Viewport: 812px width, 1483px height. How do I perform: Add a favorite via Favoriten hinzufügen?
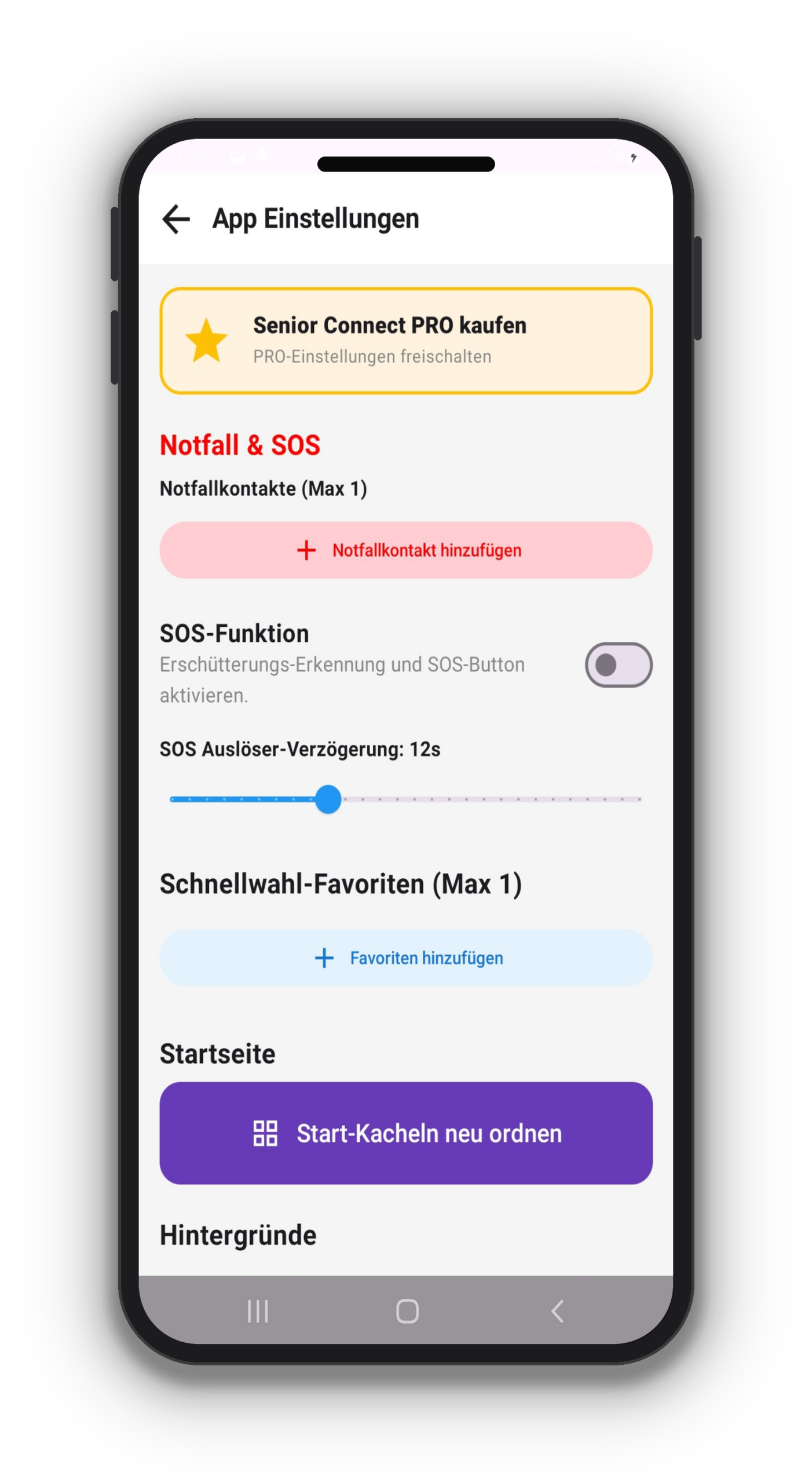point(405,958)
